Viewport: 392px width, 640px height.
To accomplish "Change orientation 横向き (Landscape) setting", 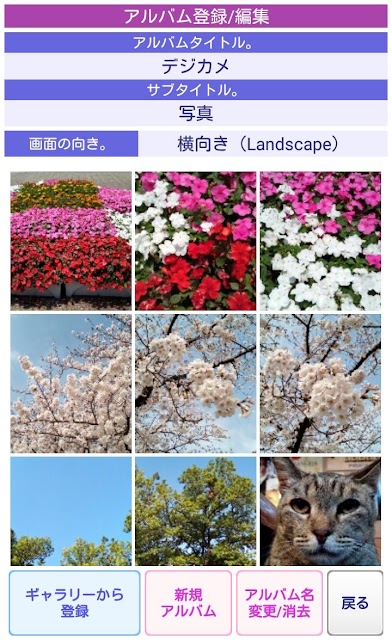I will (x=263, y=144).
